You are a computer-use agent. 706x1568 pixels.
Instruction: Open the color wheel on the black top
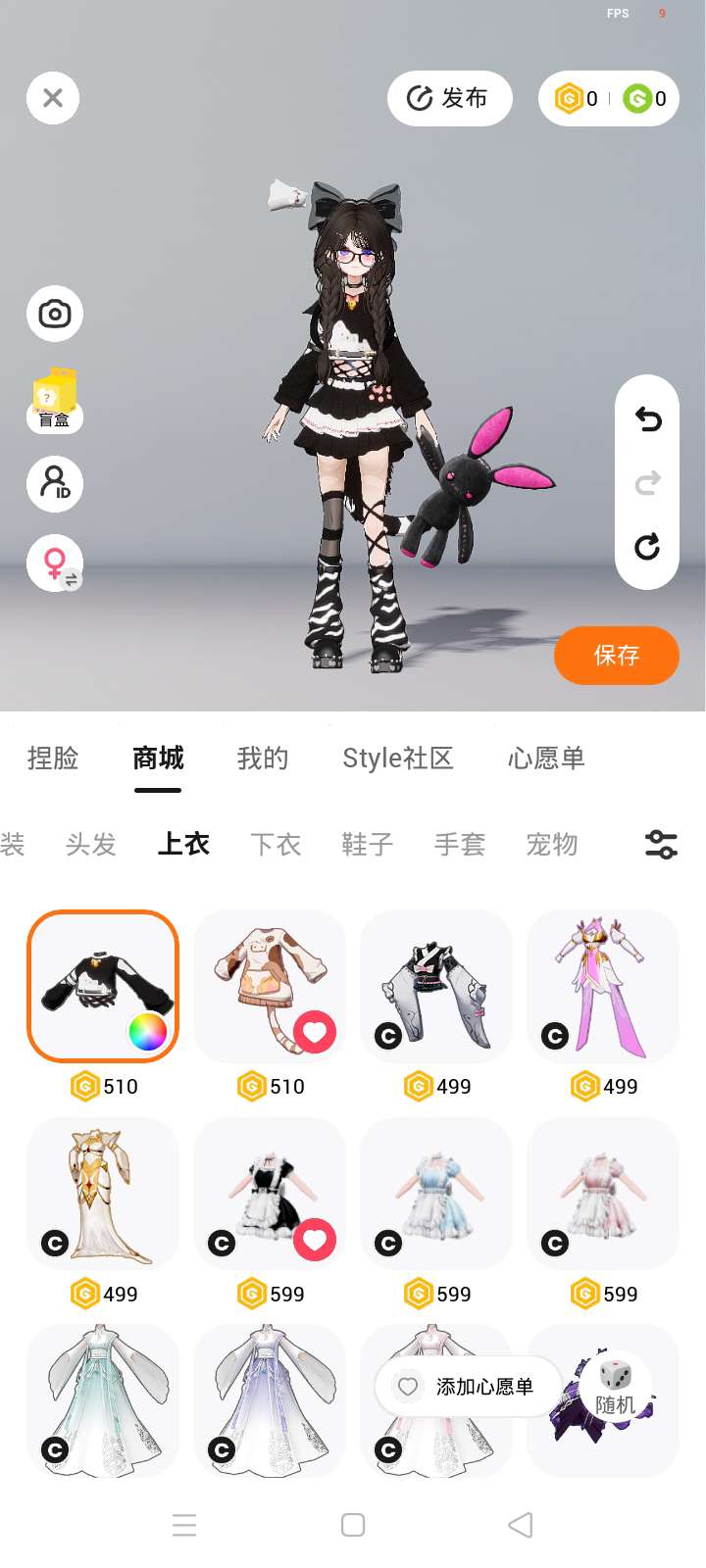pyautogui.click(x=148, y=1032)
